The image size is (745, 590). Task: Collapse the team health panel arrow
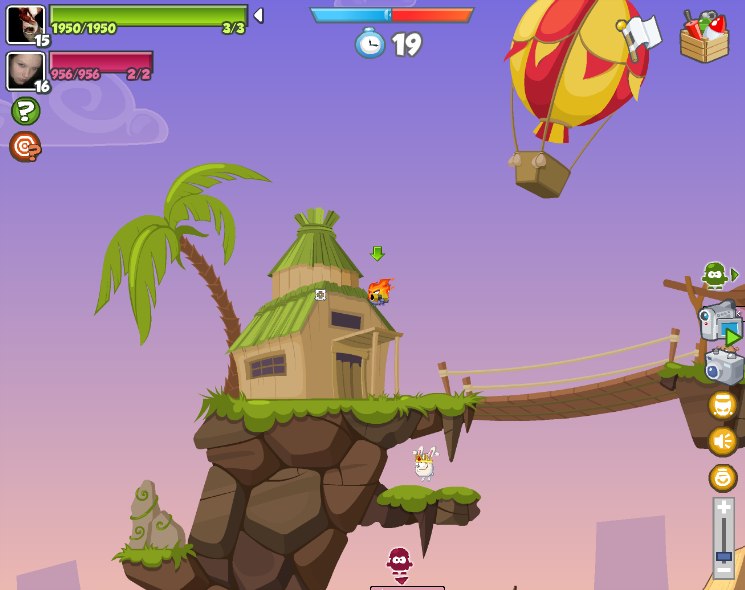pyautogui.click(x=258, y=15)
